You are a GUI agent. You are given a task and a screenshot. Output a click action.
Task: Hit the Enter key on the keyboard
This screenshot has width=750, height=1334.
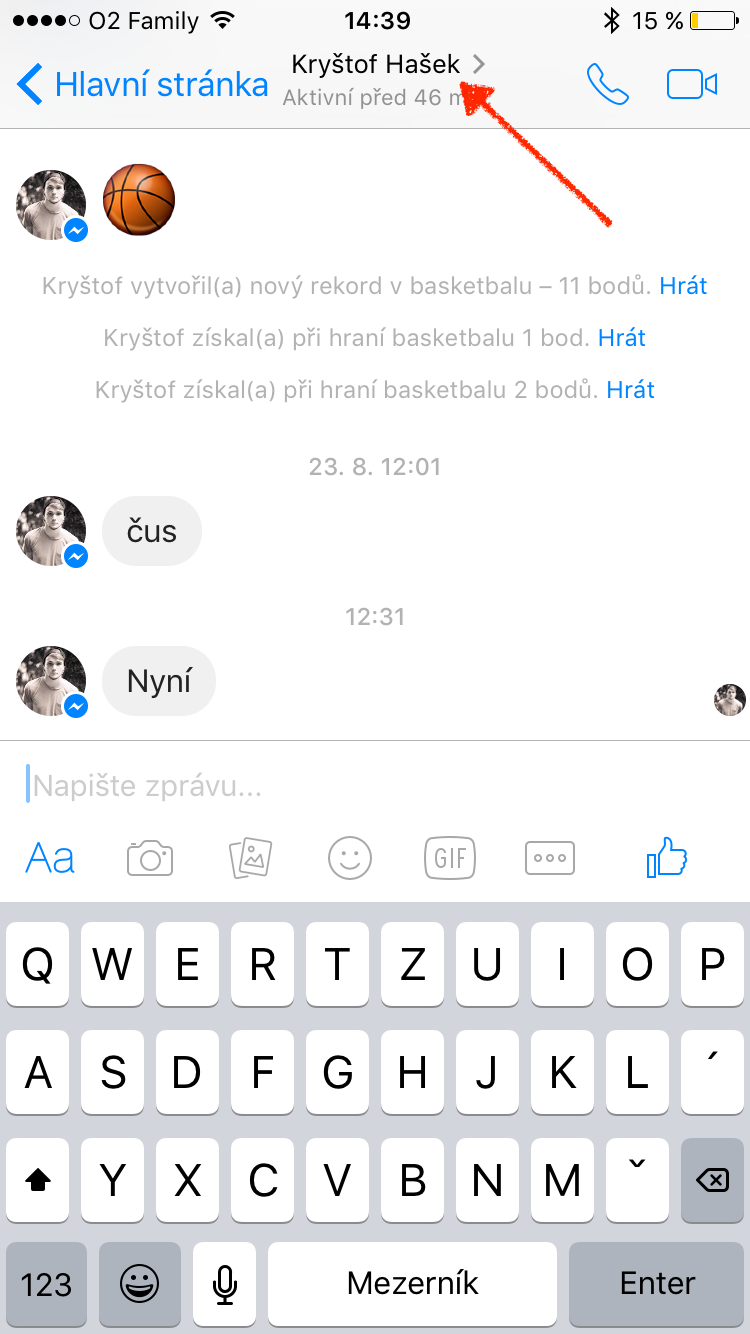tap(657, 1284)
